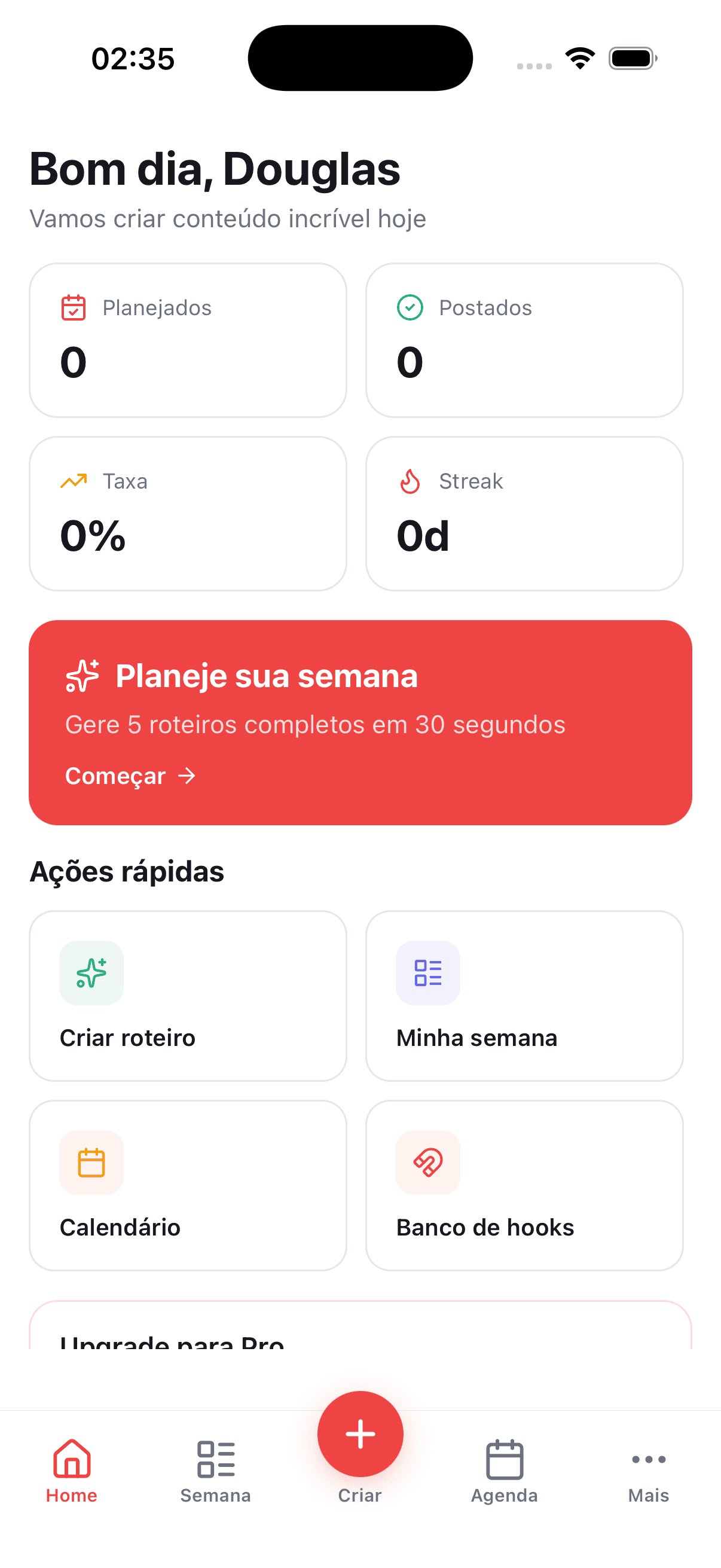Tap the green sparkle icon on Criar roteiro
721x1568 pixels.
click(x=91, y=973)
